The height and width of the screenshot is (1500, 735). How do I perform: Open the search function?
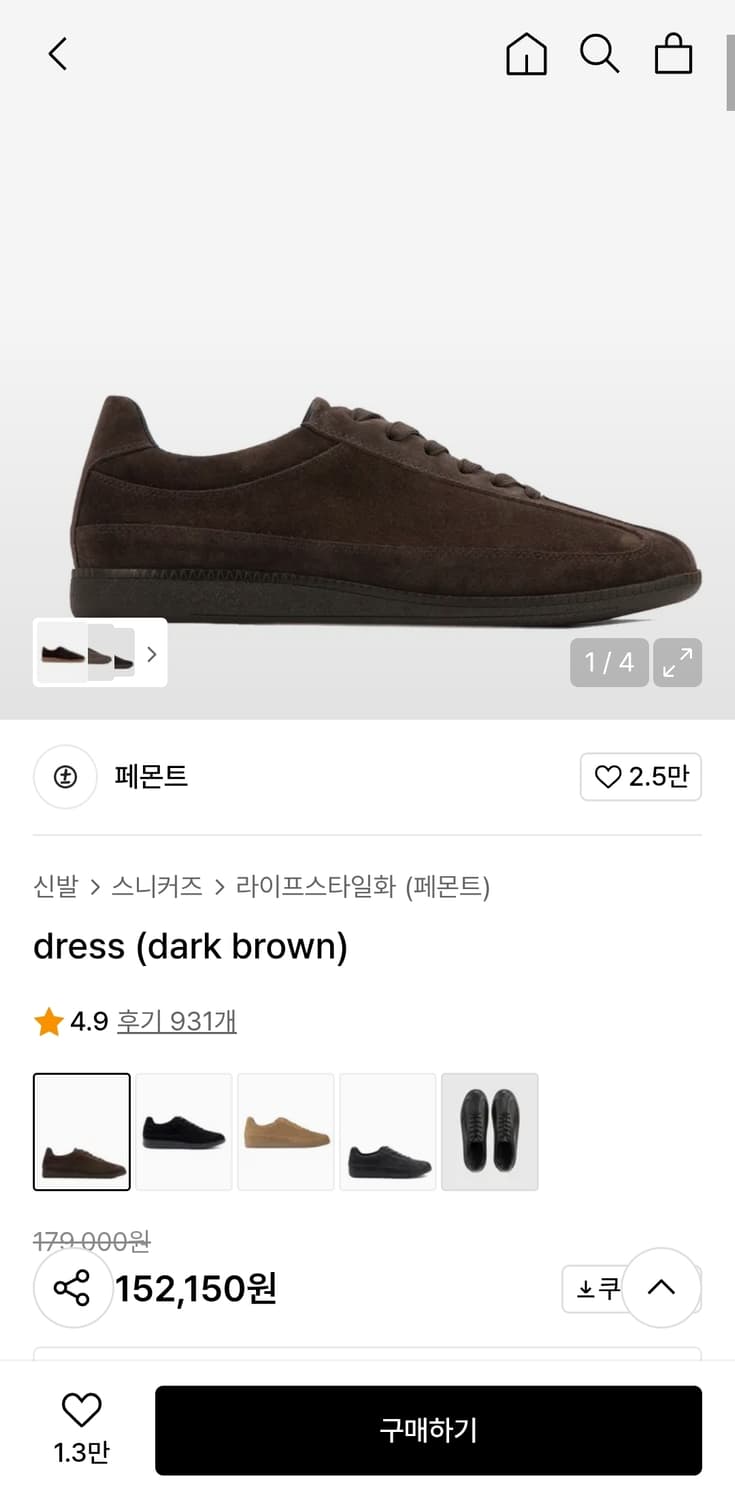(600, 55)
